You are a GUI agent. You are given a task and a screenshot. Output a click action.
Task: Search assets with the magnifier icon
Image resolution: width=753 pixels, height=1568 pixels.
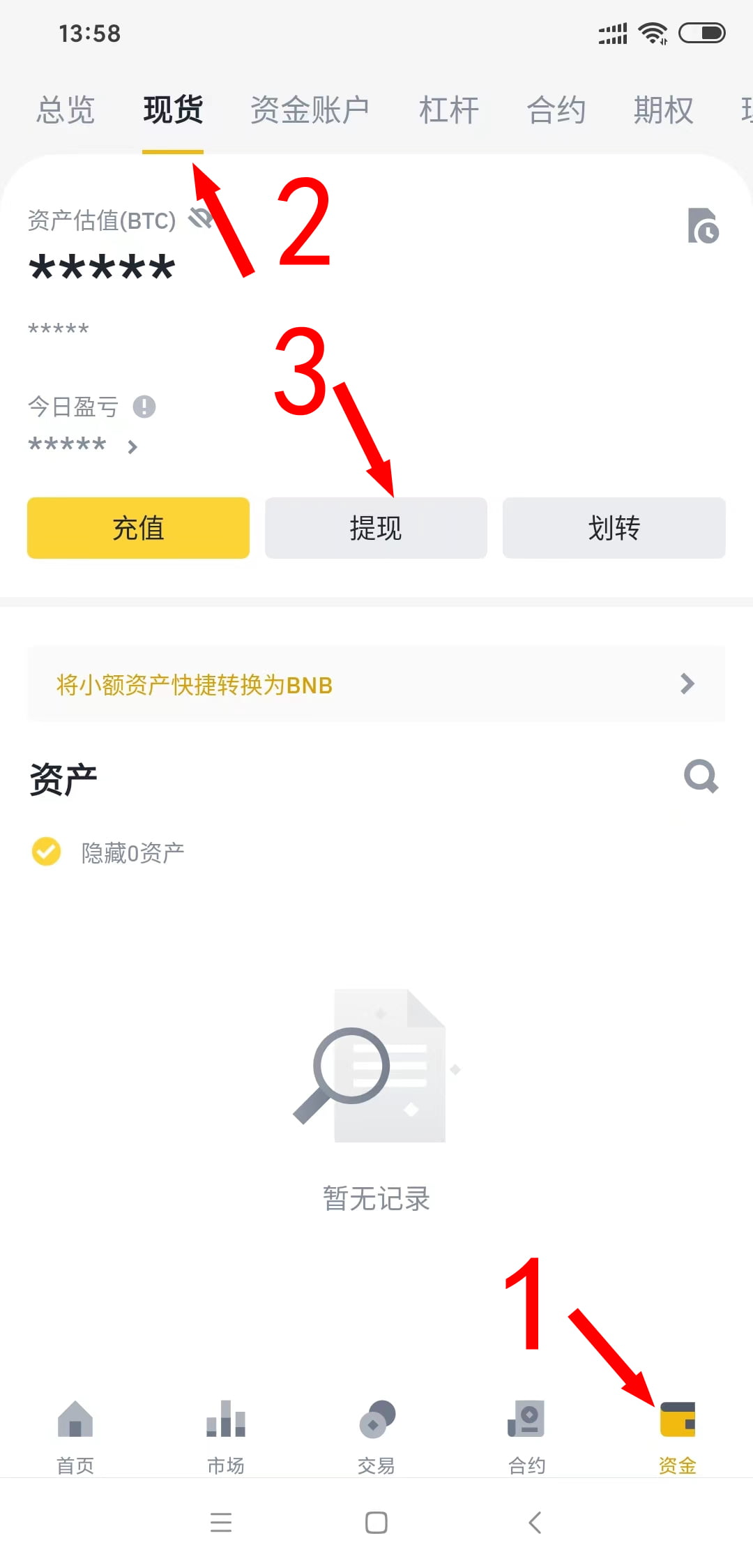click(x=701, y=776)
